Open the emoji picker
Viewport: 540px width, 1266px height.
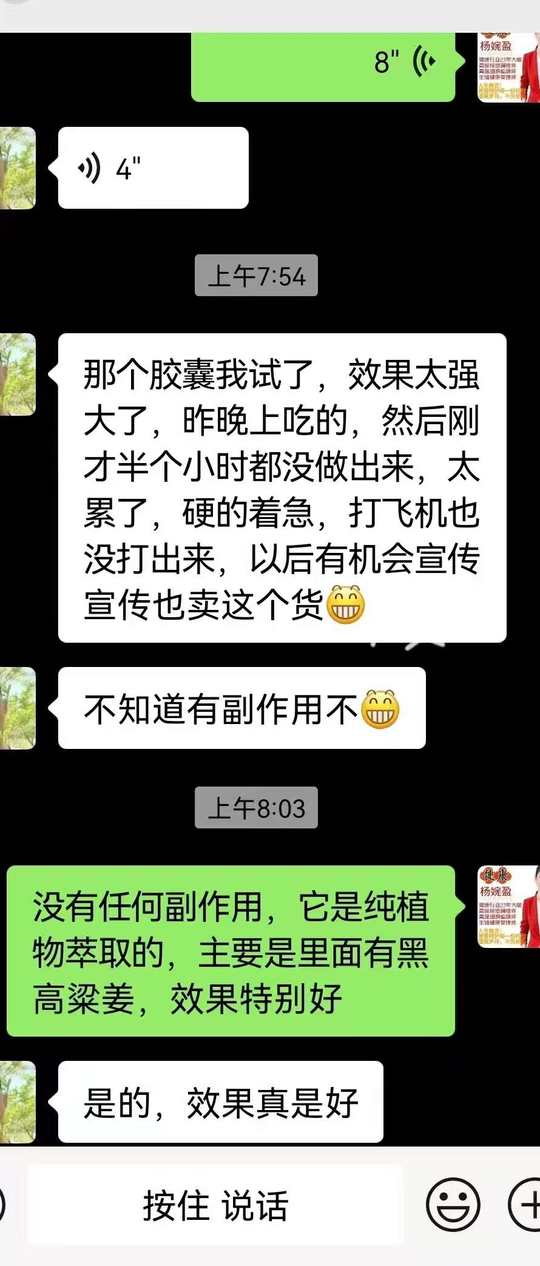point(453,1206)
